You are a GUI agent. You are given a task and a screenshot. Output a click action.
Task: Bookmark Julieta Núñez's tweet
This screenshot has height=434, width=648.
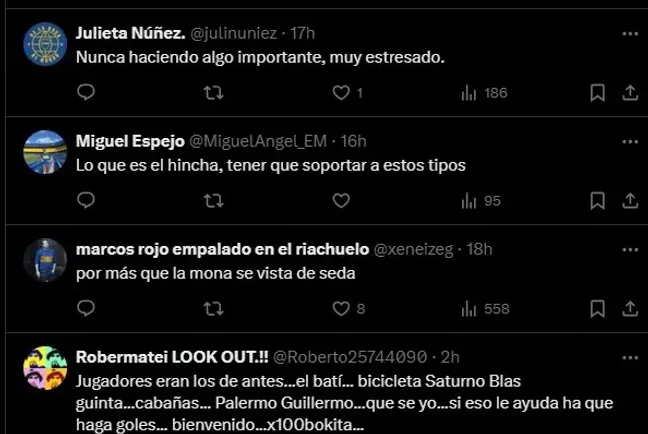coord(597,93)
